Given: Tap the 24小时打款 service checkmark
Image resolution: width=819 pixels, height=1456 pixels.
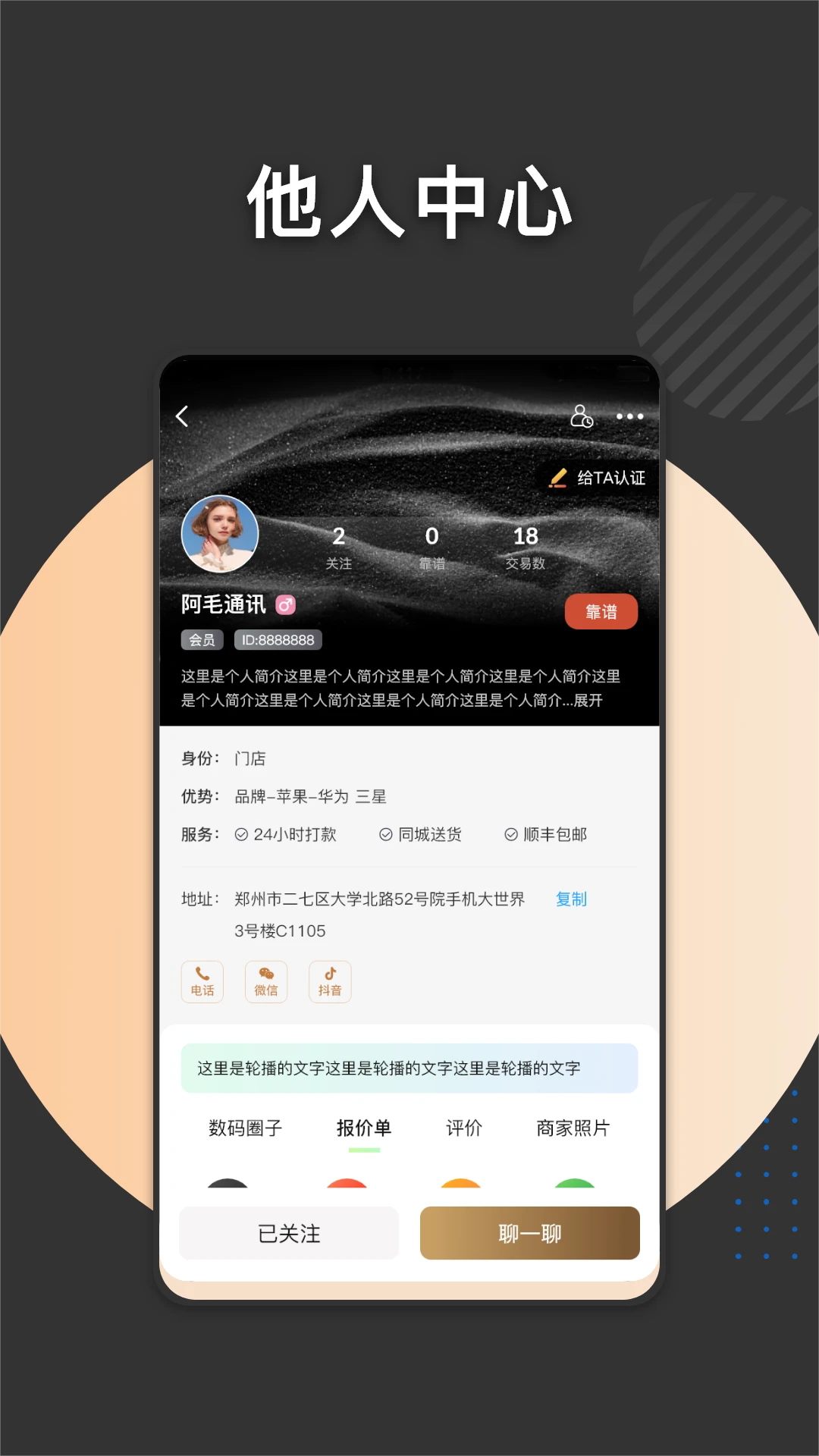Looking at the screenshot, I should coord(240,834).
